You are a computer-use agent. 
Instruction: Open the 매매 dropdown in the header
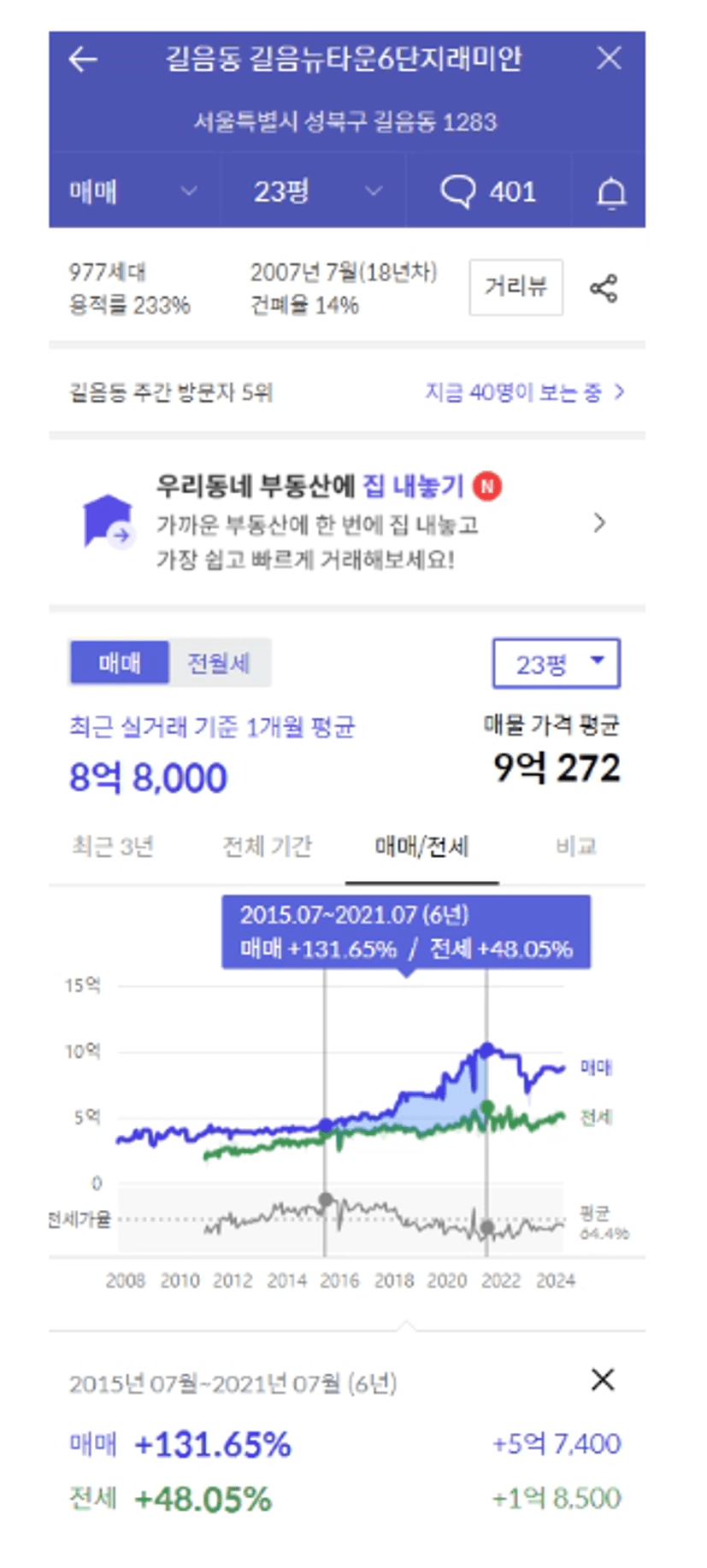(134, 191)
